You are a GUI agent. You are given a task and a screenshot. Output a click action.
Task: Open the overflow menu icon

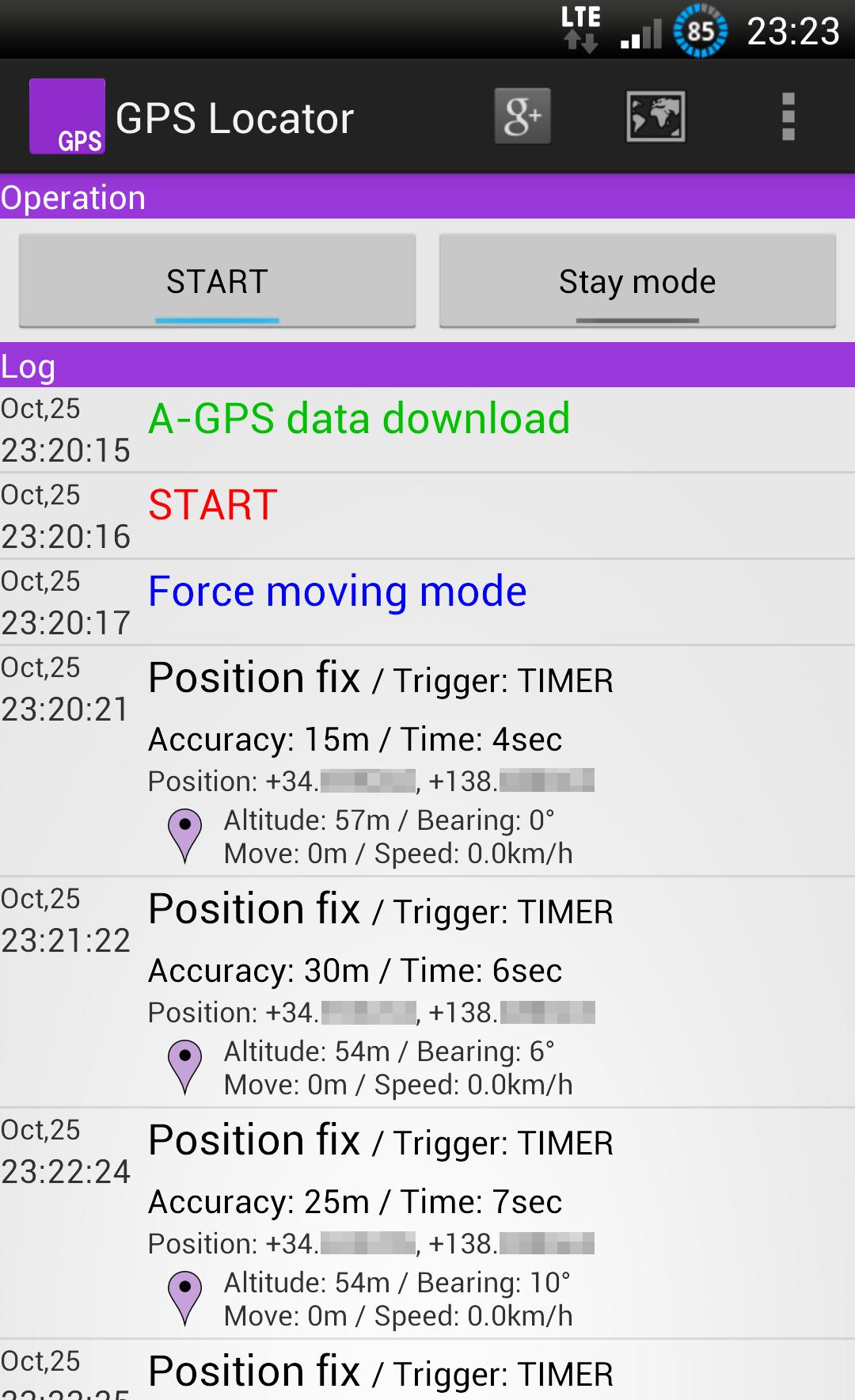(x=786, y=116)
